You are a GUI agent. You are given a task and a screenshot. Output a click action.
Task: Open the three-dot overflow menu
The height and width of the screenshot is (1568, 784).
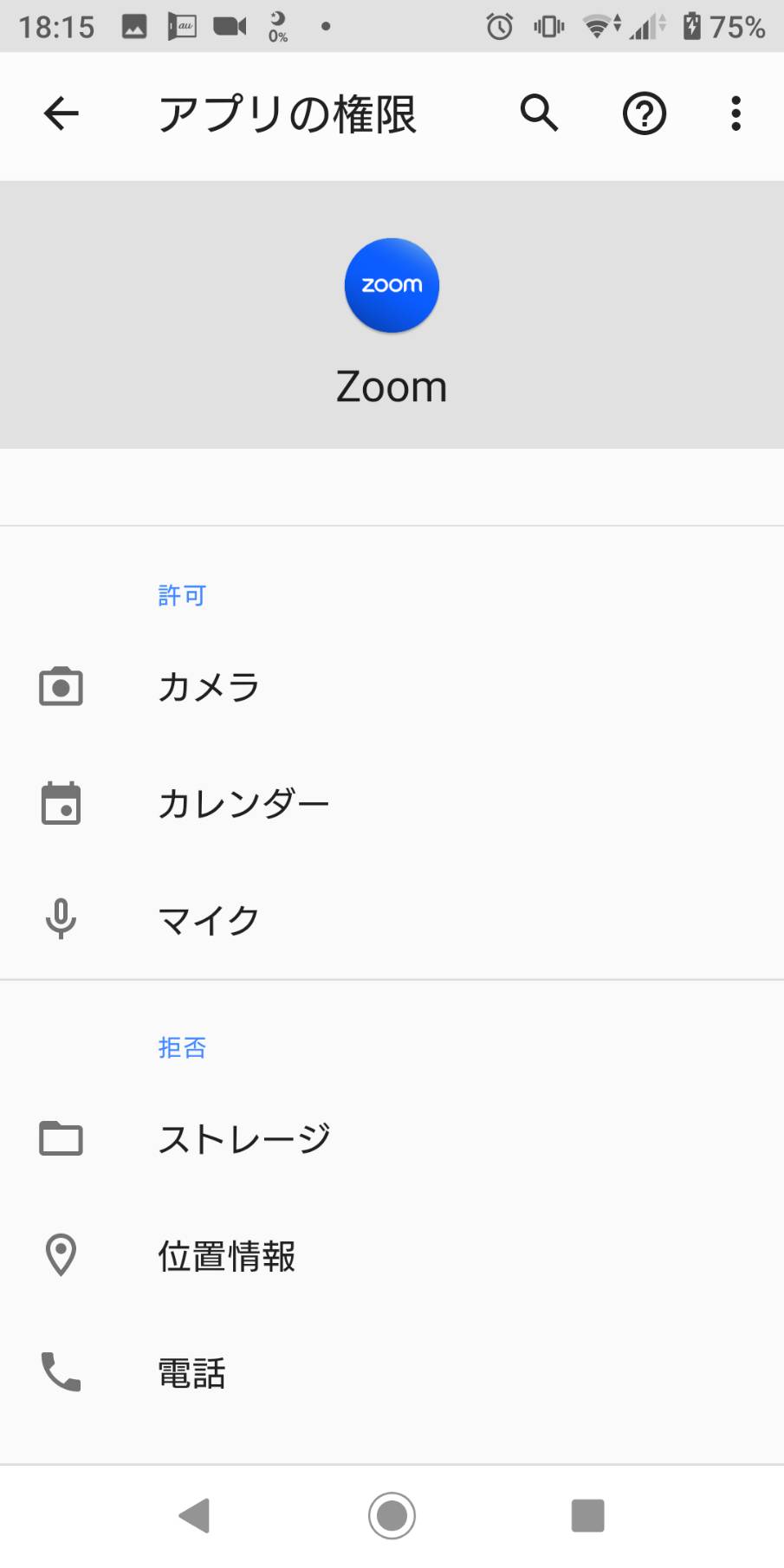coord(735,113)
